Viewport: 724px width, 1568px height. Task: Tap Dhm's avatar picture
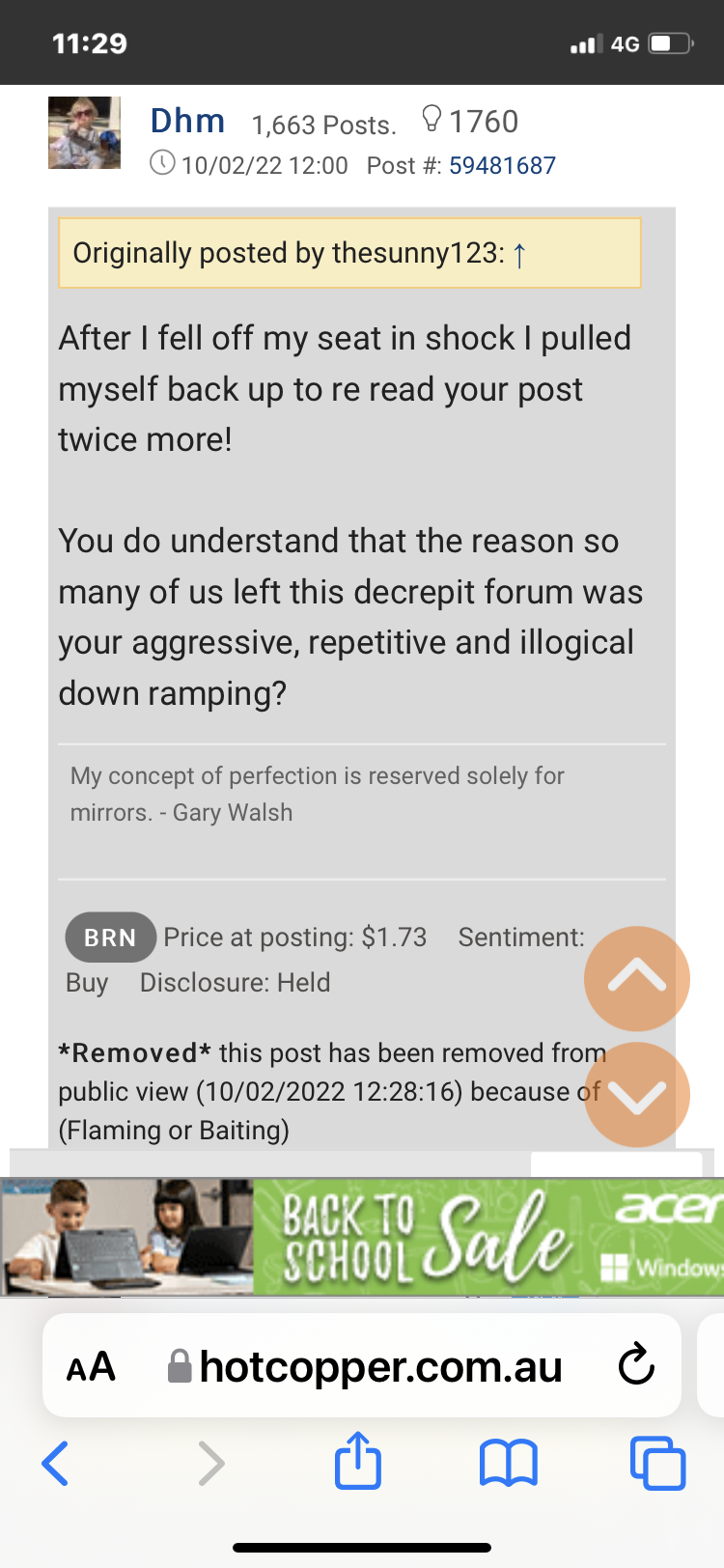tap(85, 133)
